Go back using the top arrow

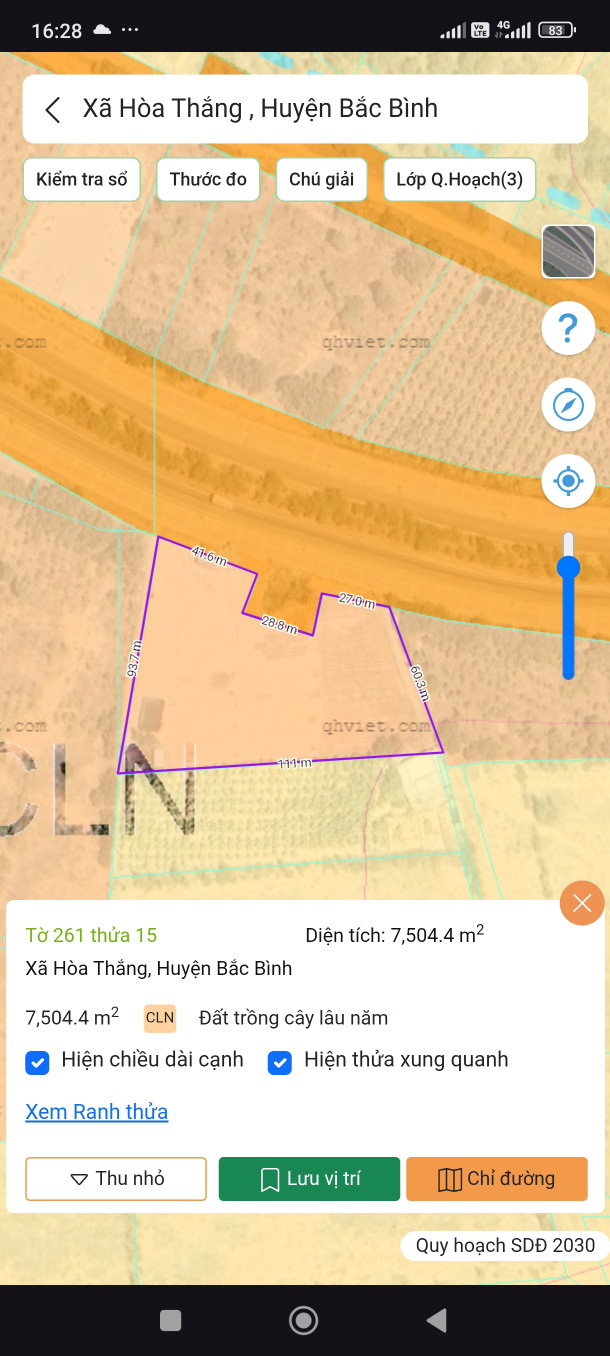[x=53, y=109]
